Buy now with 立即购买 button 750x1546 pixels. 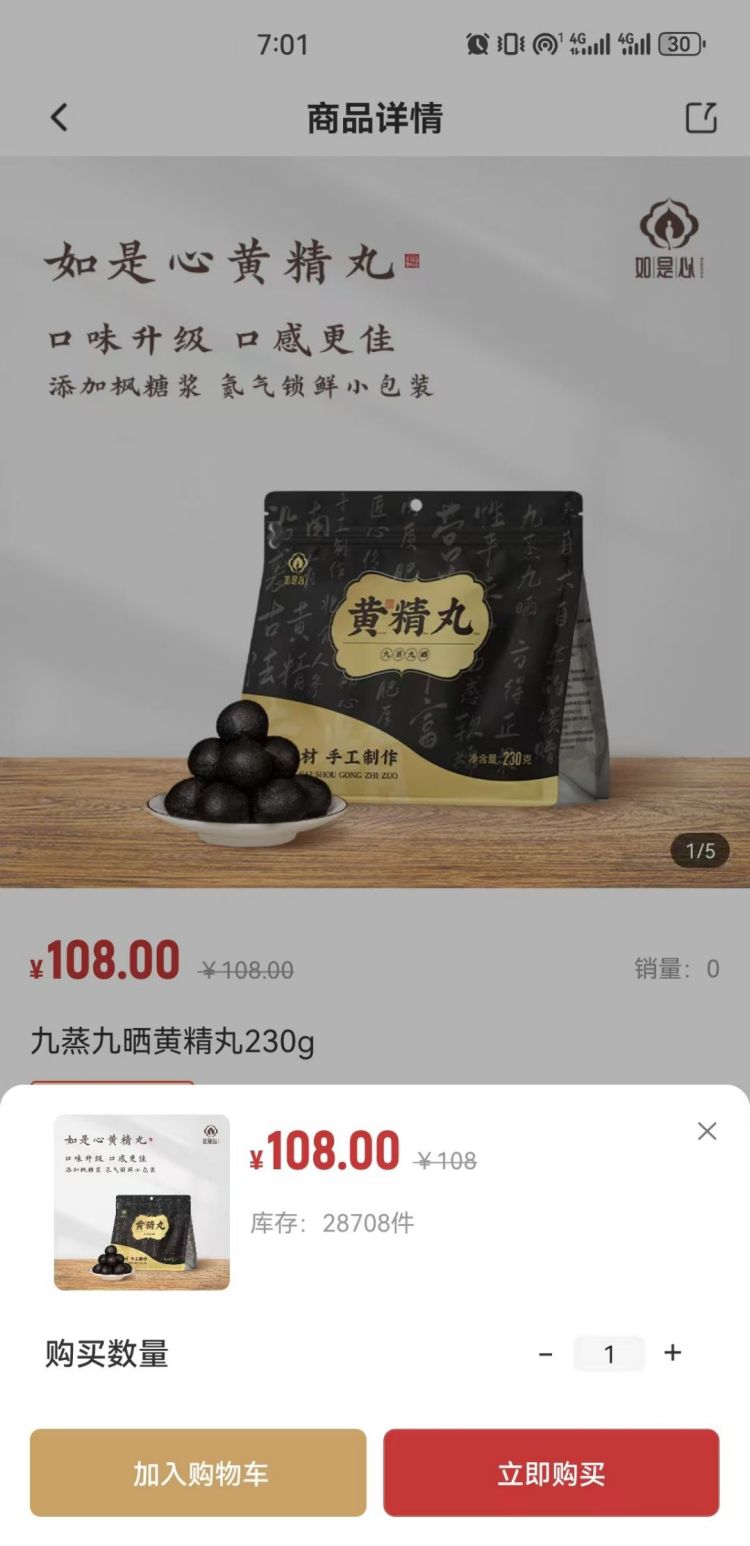point(551,1473)
